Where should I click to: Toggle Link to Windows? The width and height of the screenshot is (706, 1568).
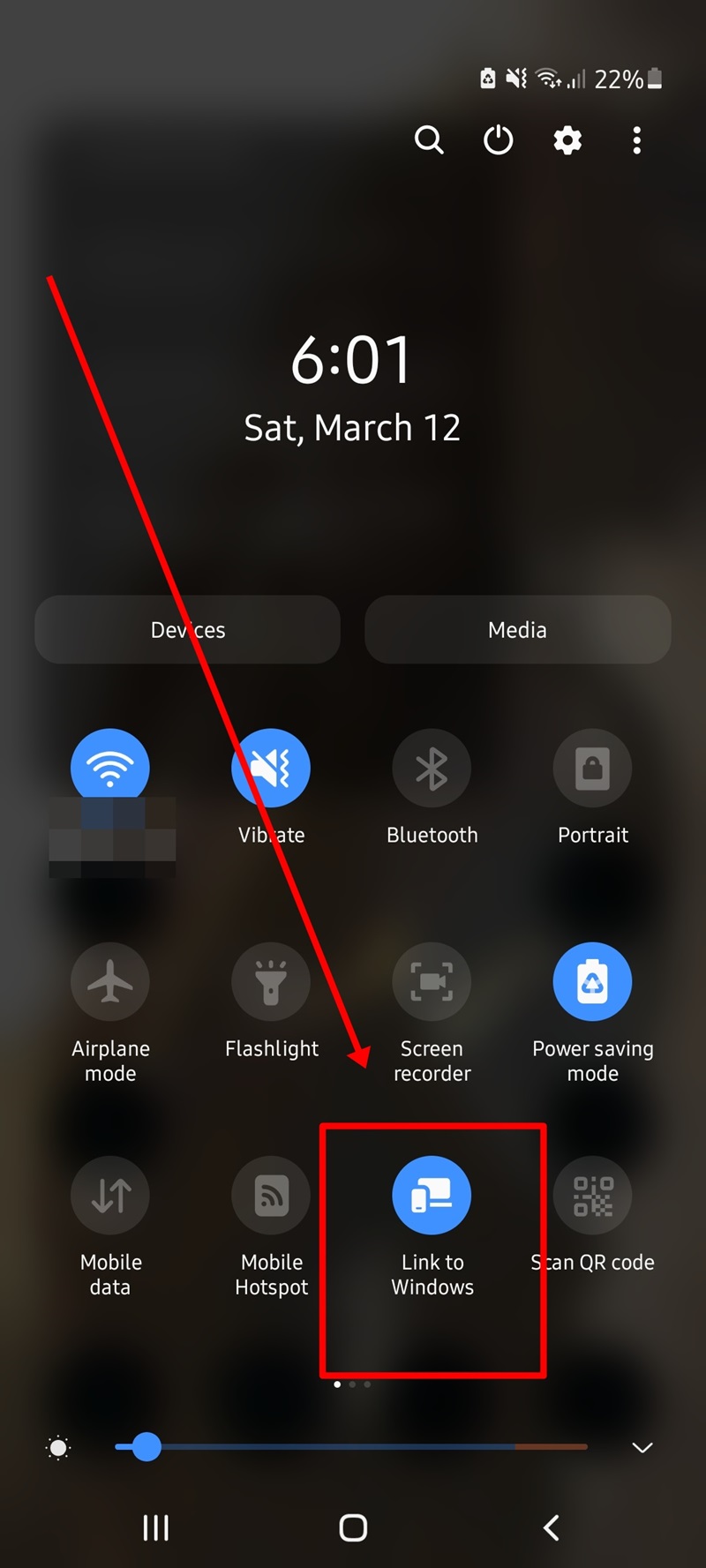click(432, 1195)
